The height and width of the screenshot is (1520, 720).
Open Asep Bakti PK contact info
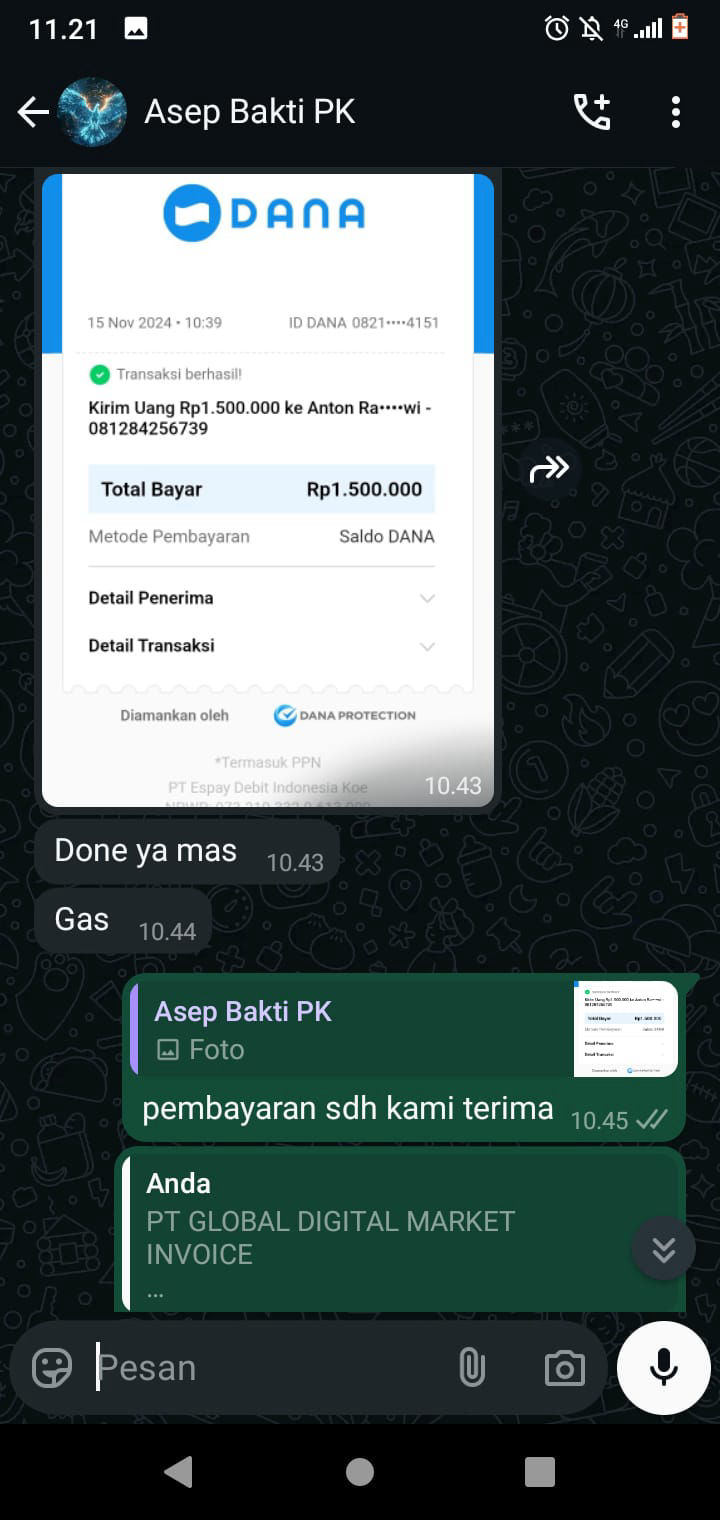point(250,112)
